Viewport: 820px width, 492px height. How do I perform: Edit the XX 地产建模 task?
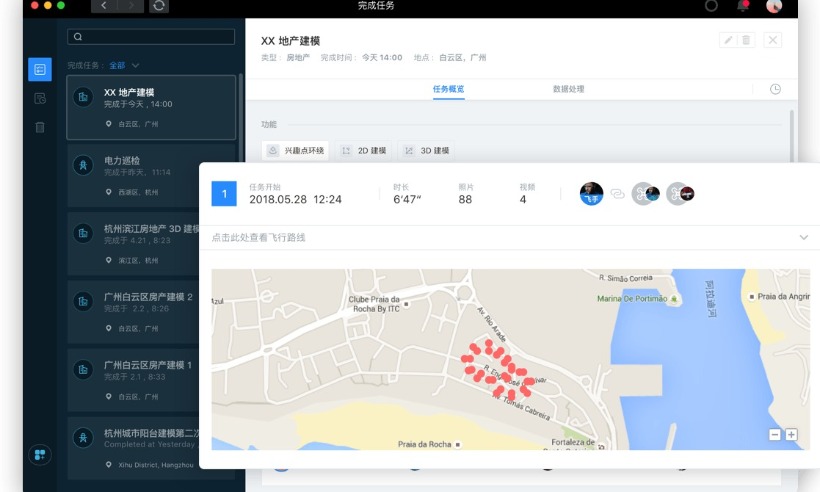tap(728, 40)
